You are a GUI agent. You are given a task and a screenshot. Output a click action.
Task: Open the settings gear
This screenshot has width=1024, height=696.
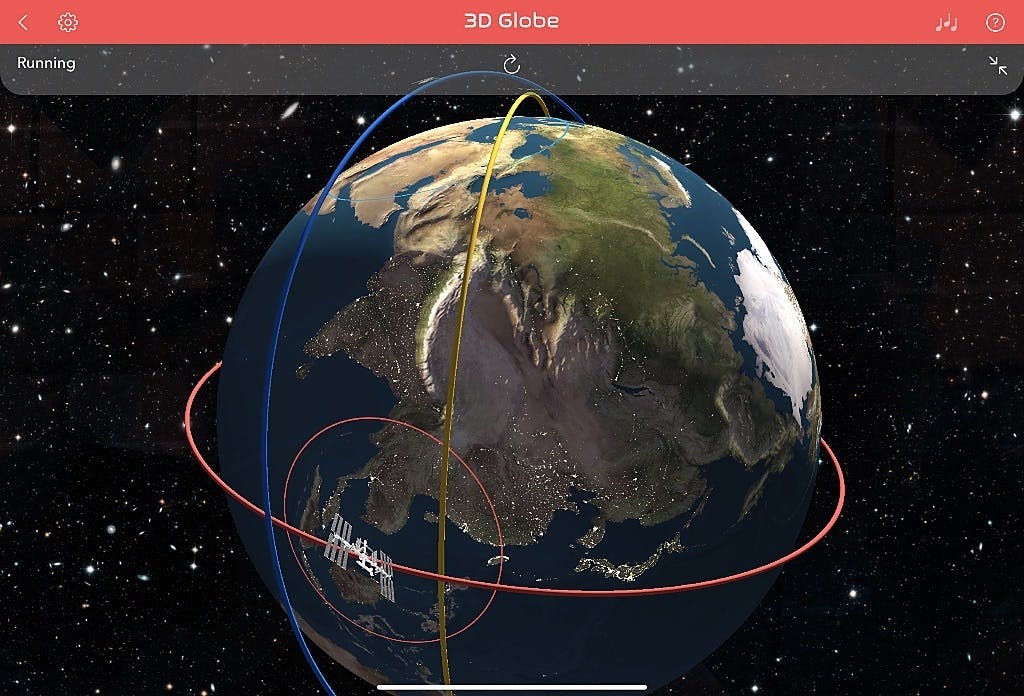[68, 22]
